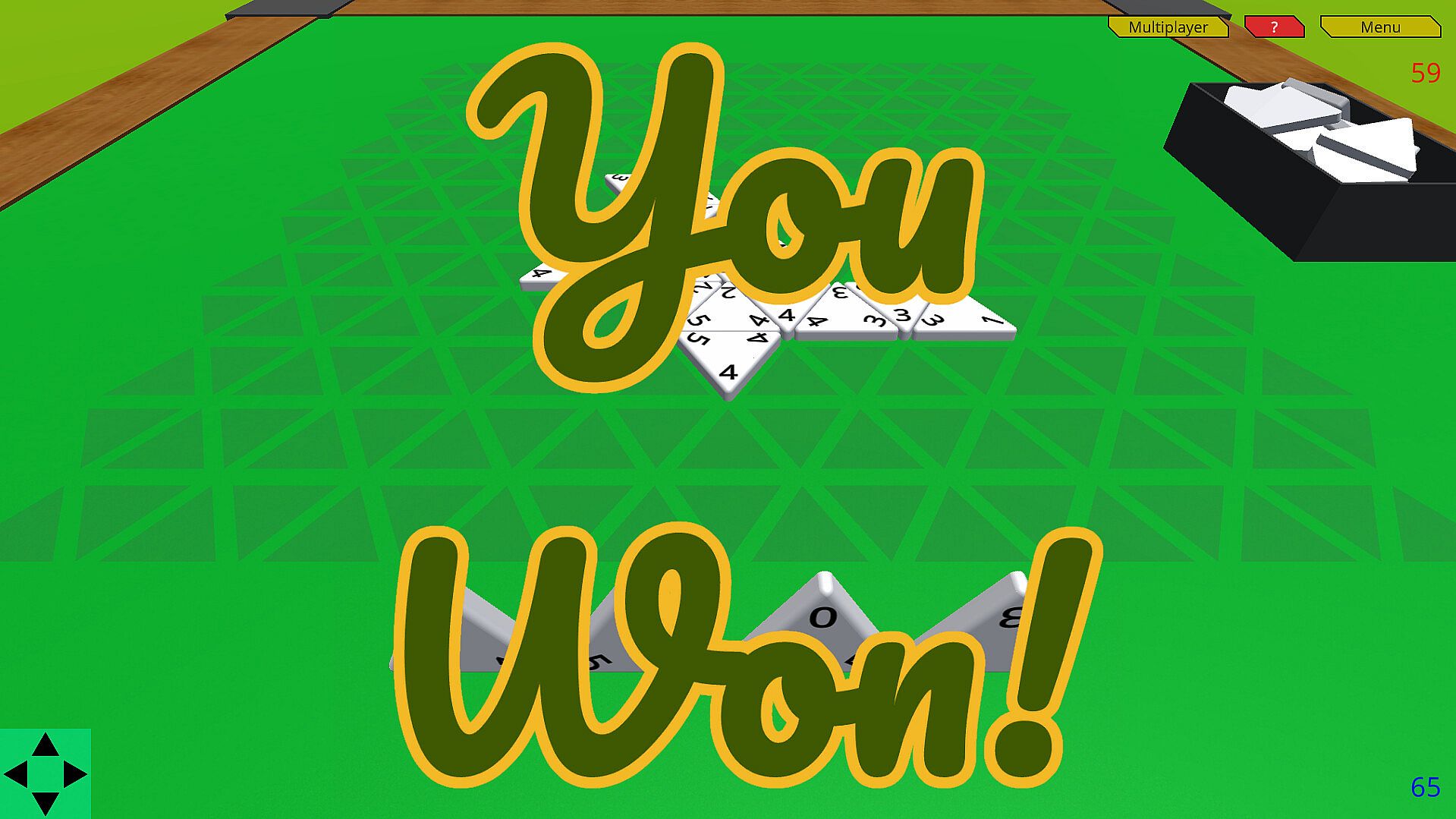This screenshot has width=1456, height=819.
Task: Open the Menu button
Action: pos(1379,27)
